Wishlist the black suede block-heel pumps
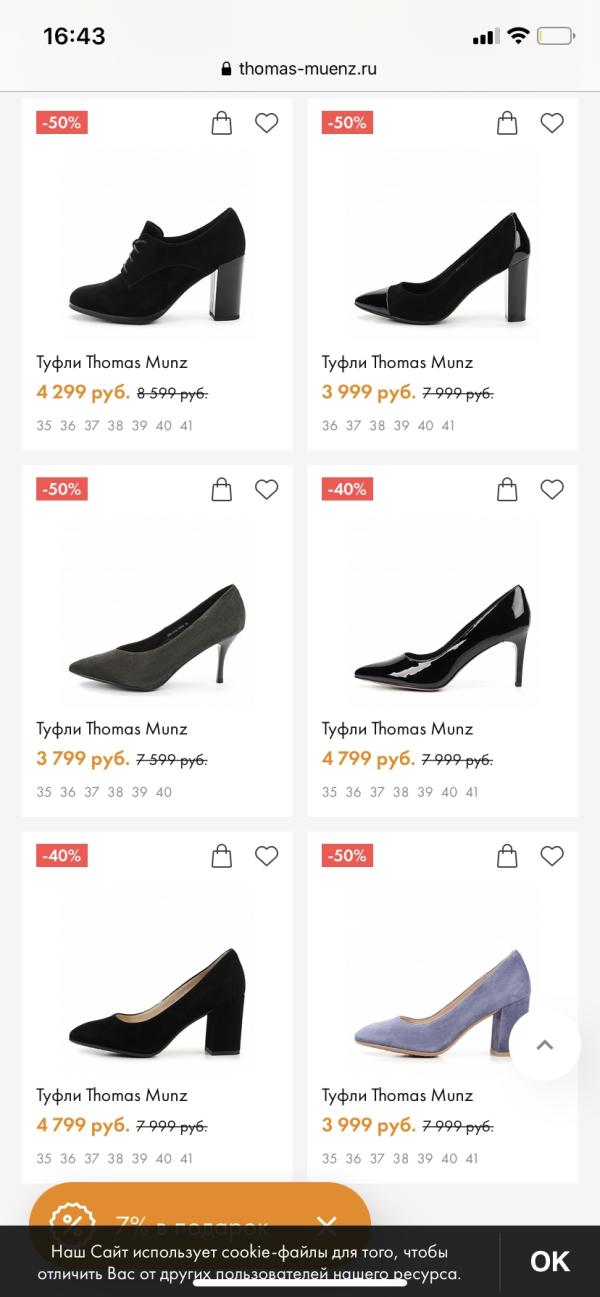The image size is (600, 1297). tap(266, 856)
